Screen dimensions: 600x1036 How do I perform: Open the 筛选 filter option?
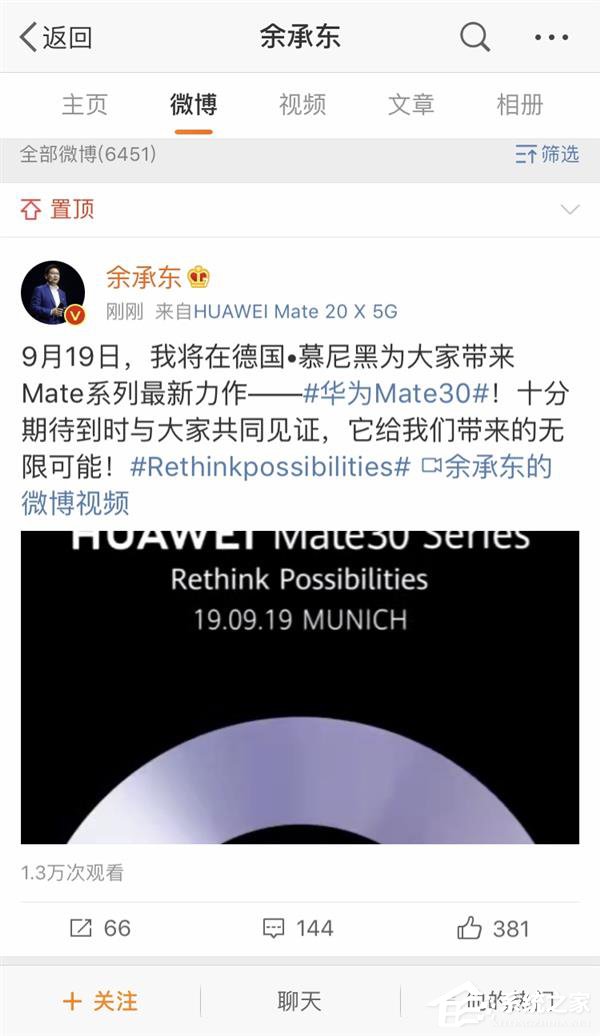[x=547, y=154]
